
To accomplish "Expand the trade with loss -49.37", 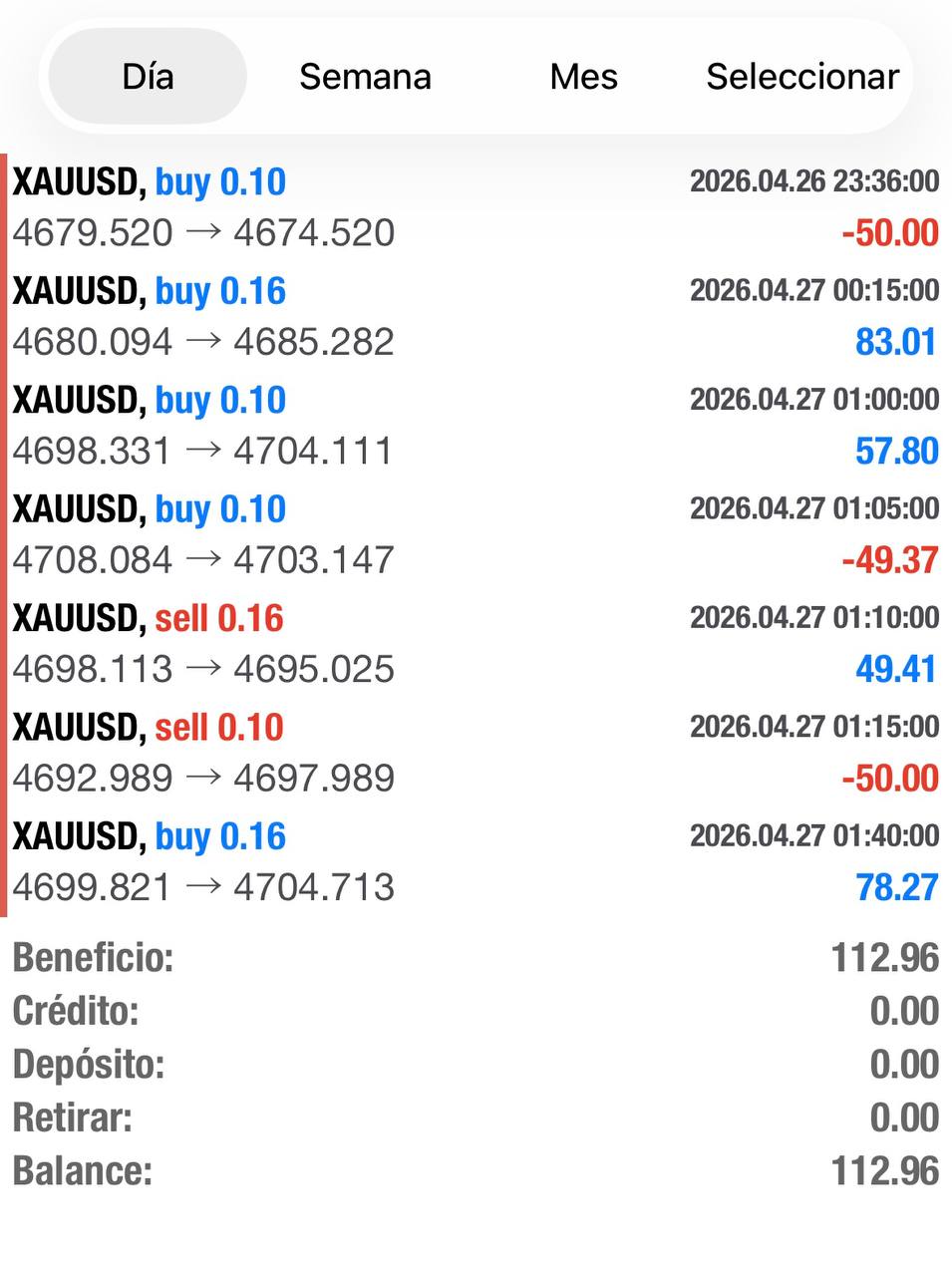I will pos(476,534).
